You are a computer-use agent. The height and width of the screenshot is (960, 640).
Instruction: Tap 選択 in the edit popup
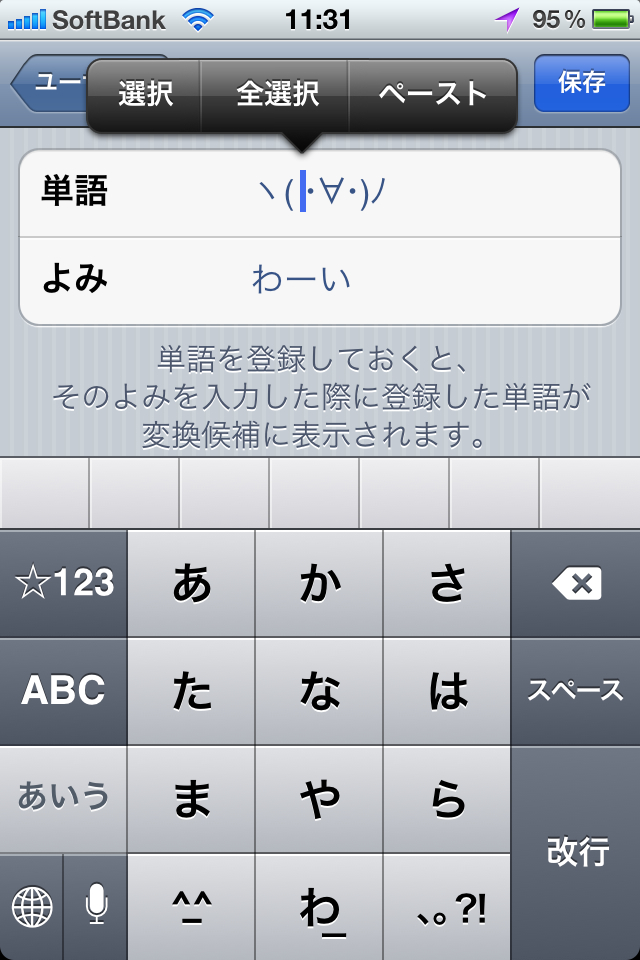click(145, 94)
